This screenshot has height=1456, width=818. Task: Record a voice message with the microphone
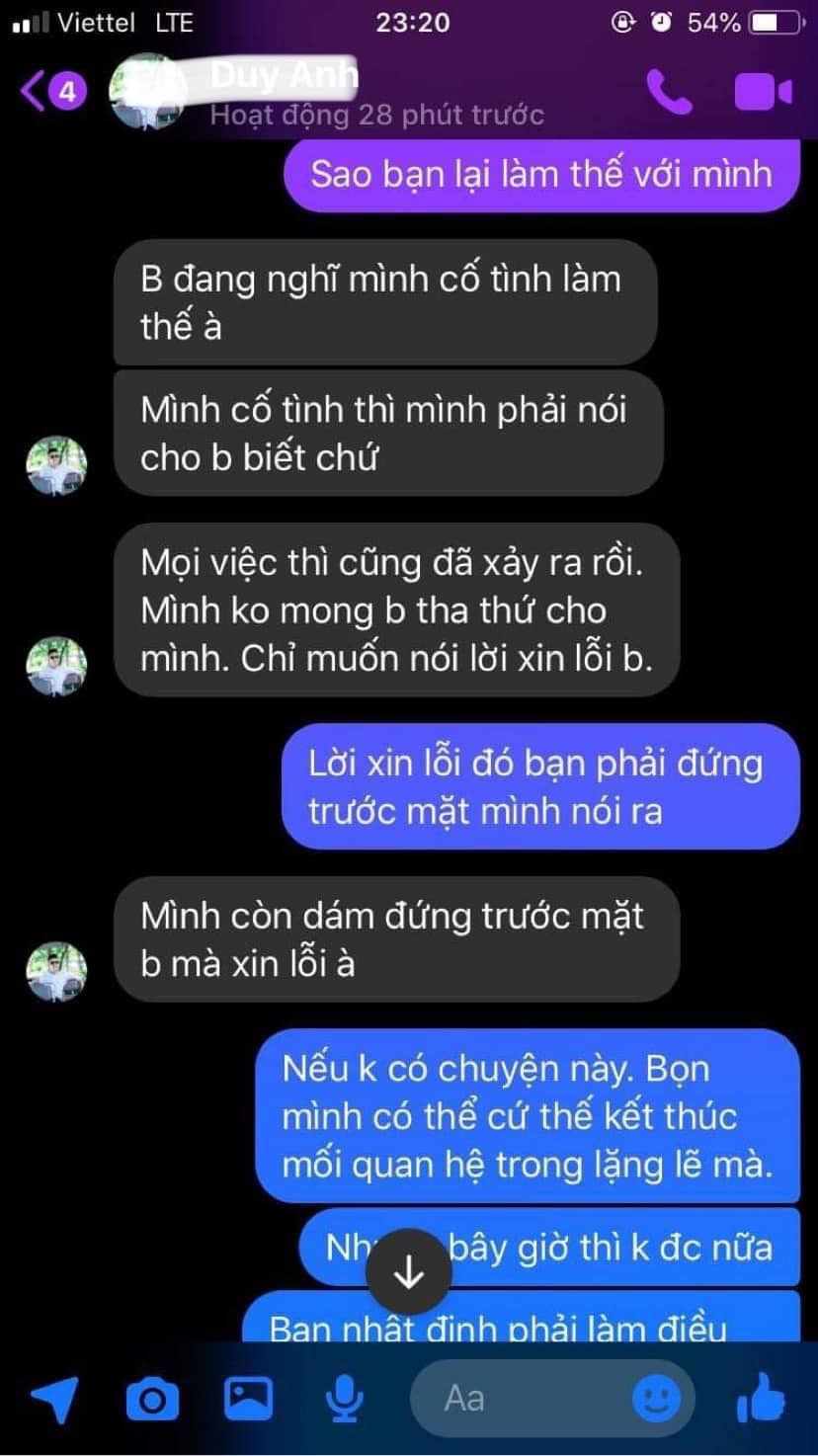pyautogui.click(x=344, y=1399)
